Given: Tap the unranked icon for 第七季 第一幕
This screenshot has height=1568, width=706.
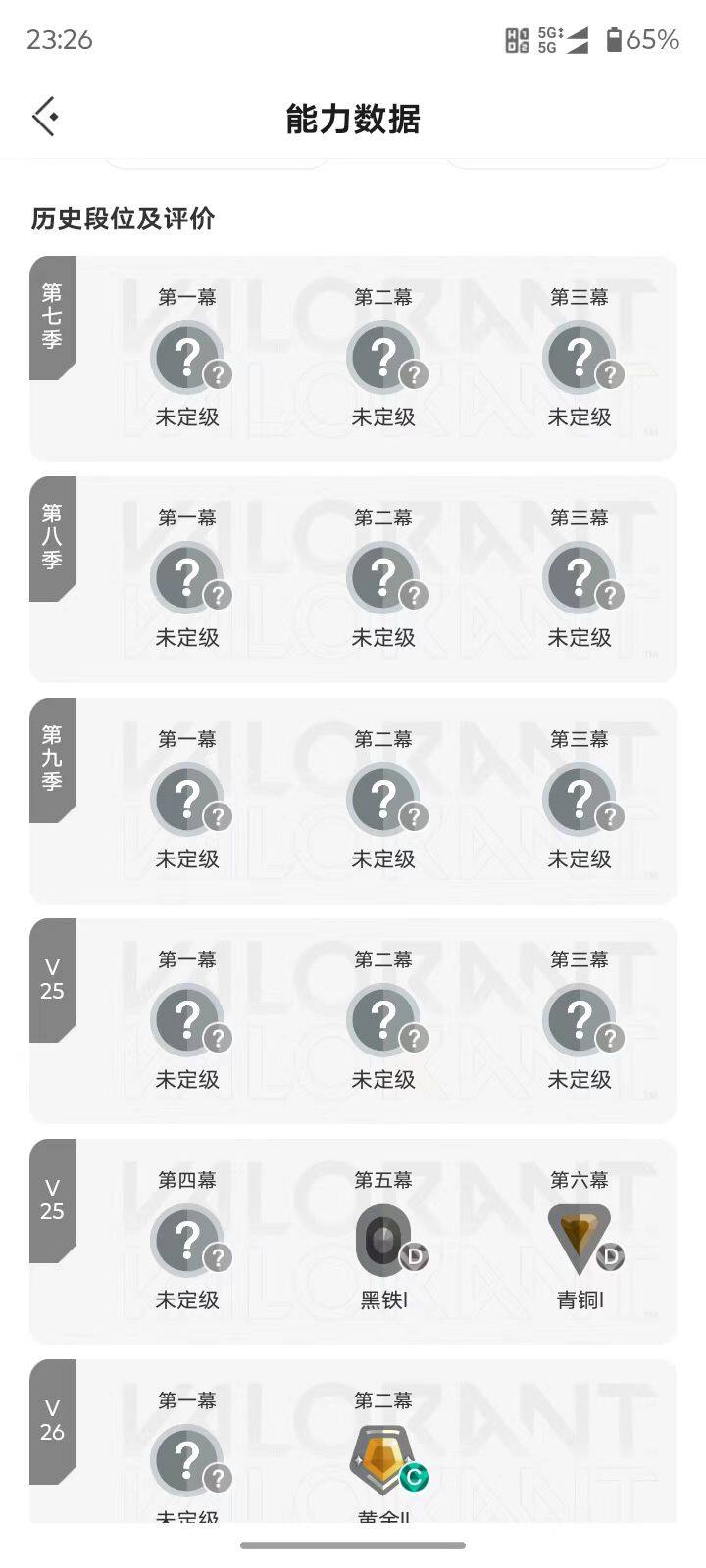Looking at the screenshot, I should click(x=188, y=356).
